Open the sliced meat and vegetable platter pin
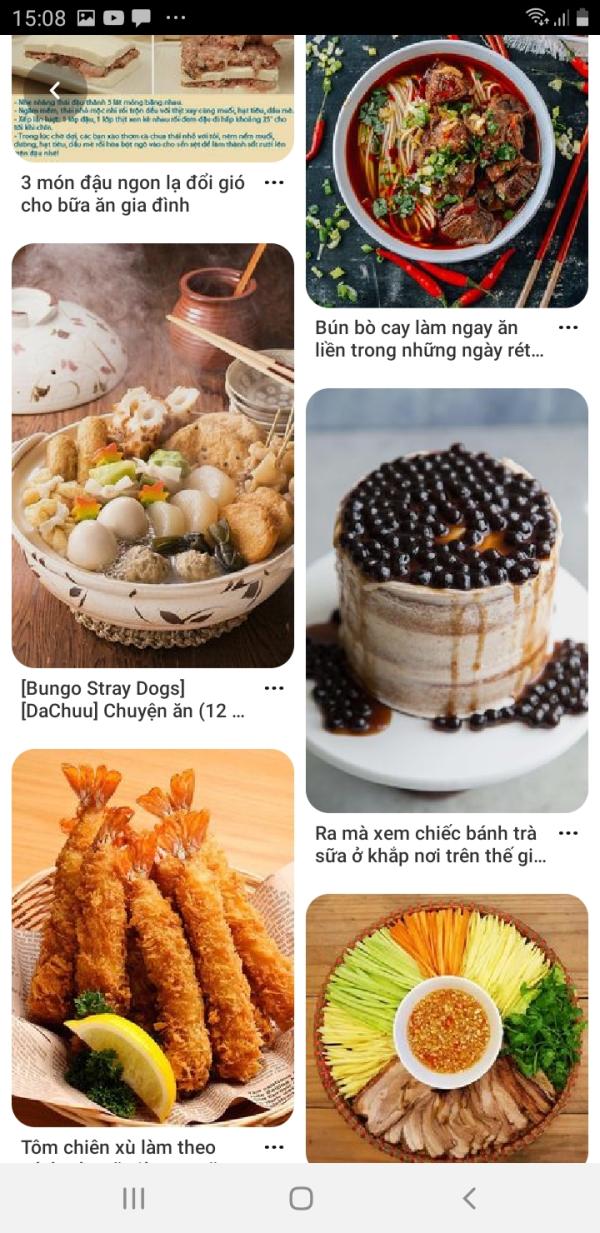This screenshot has width=600, height=1233. tap(446, 1028)
